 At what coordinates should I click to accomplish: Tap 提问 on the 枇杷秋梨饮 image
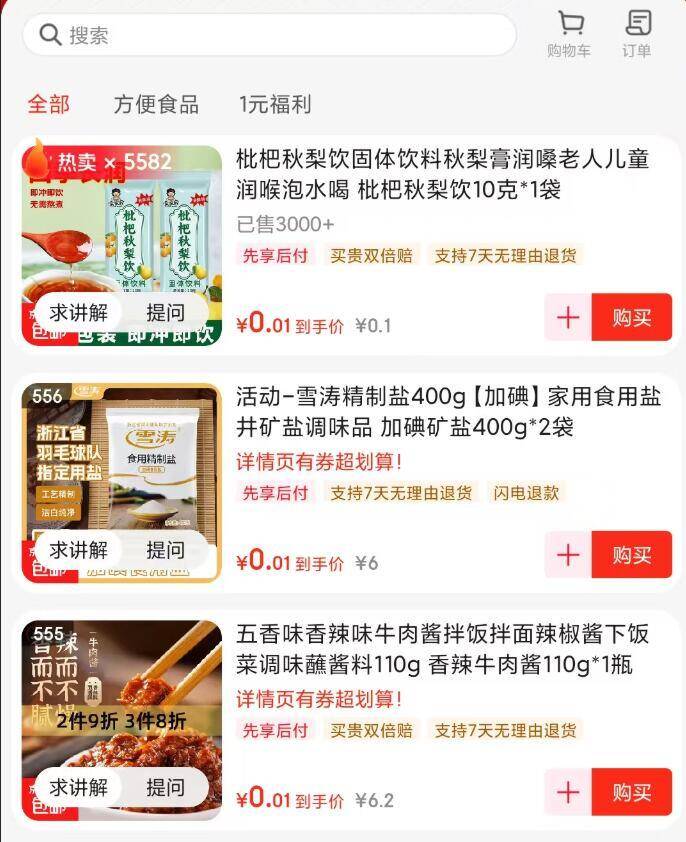coord(165,312)
